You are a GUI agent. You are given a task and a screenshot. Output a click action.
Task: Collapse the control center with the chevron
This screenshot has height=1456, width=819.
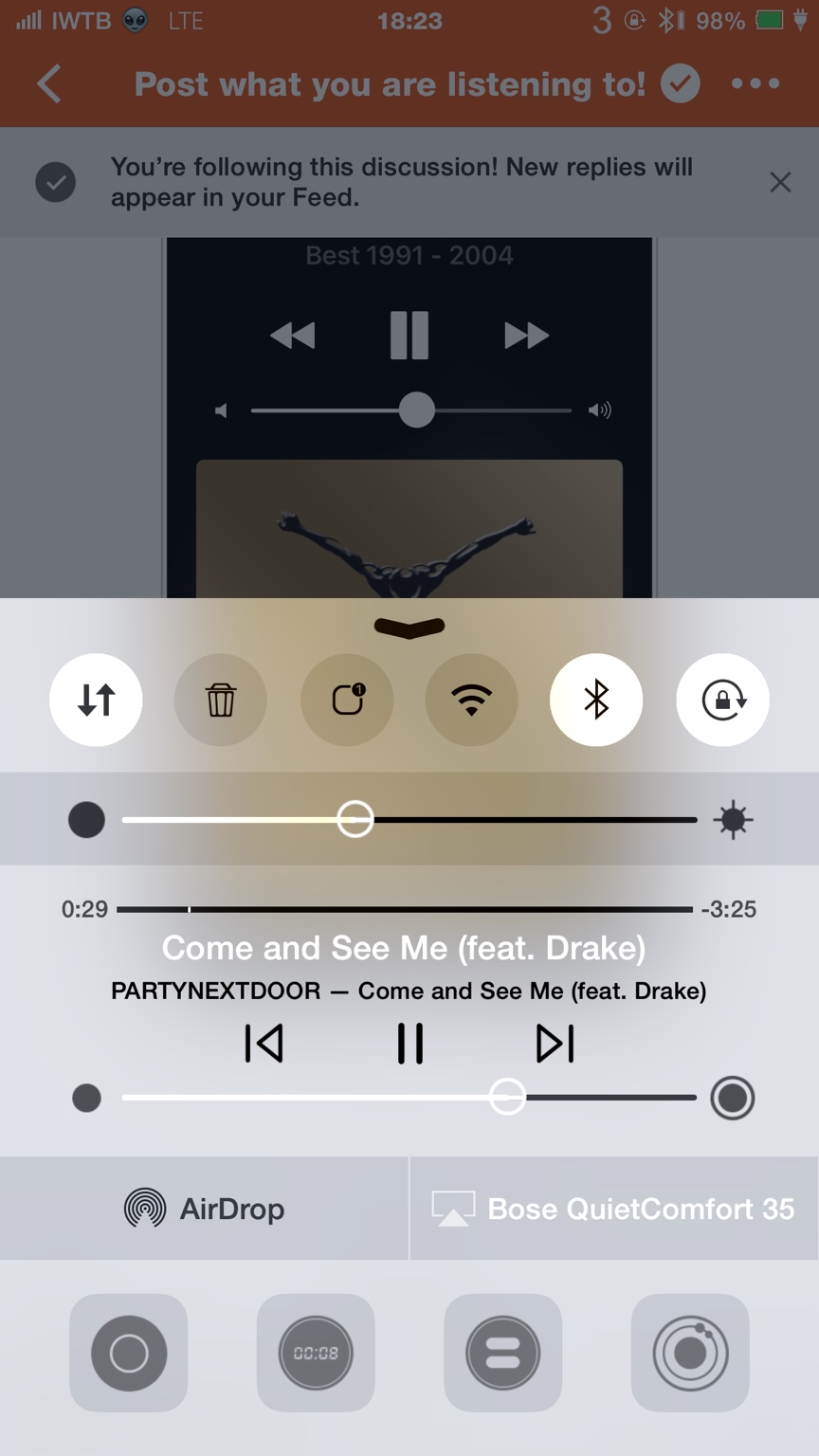[409, 627]
